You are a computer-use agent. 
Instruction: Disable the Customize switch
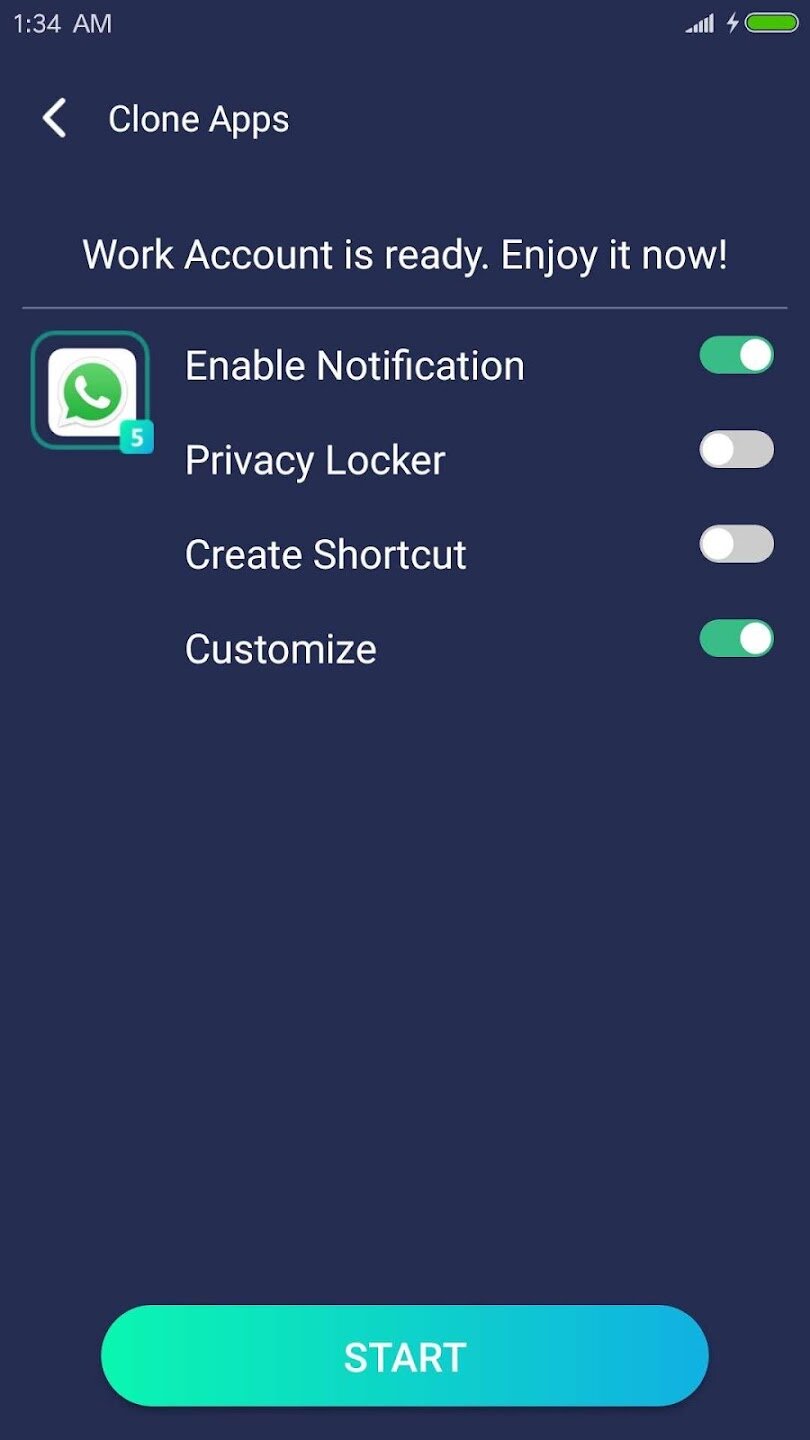[x=736, y=638]
